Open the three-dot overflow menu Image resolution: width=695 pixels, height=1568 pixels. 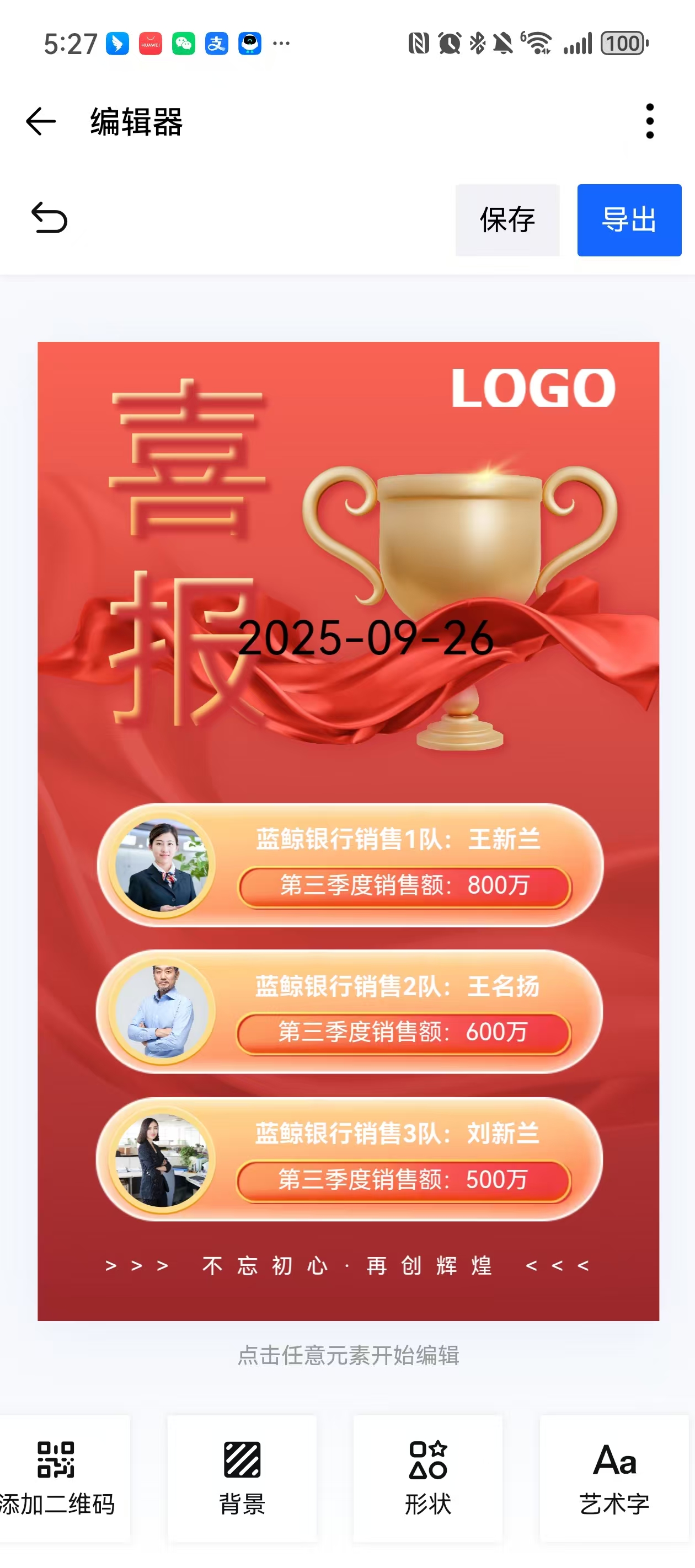649,121
